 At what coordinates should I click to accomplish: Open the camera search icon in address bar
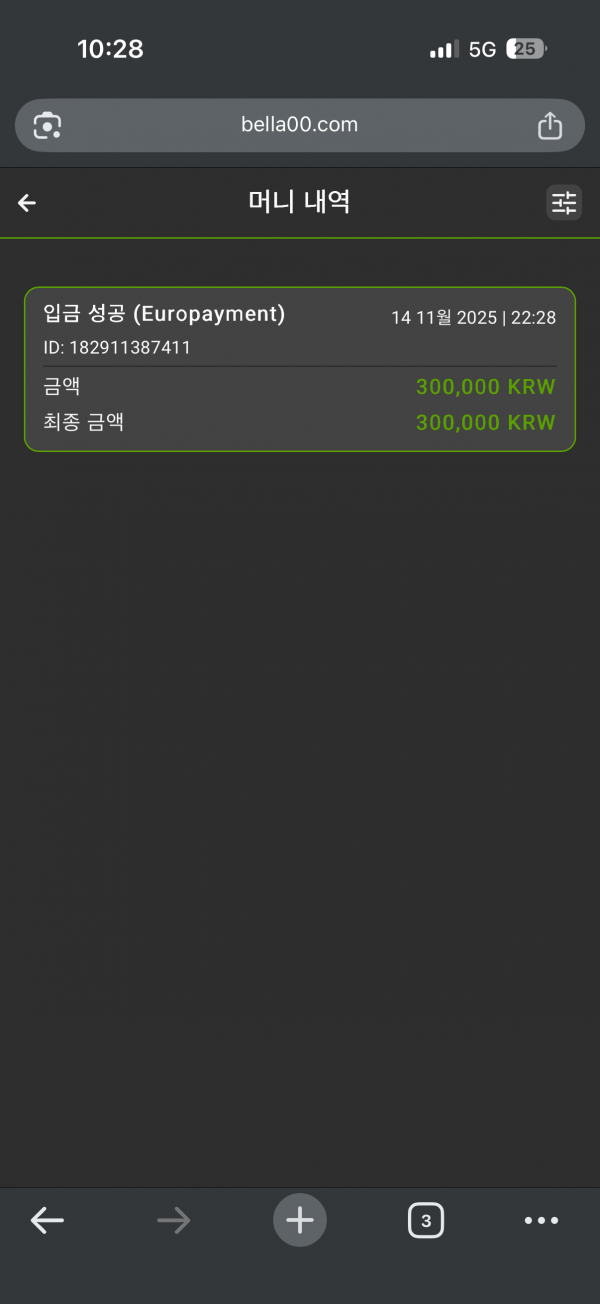pos(47,125)
